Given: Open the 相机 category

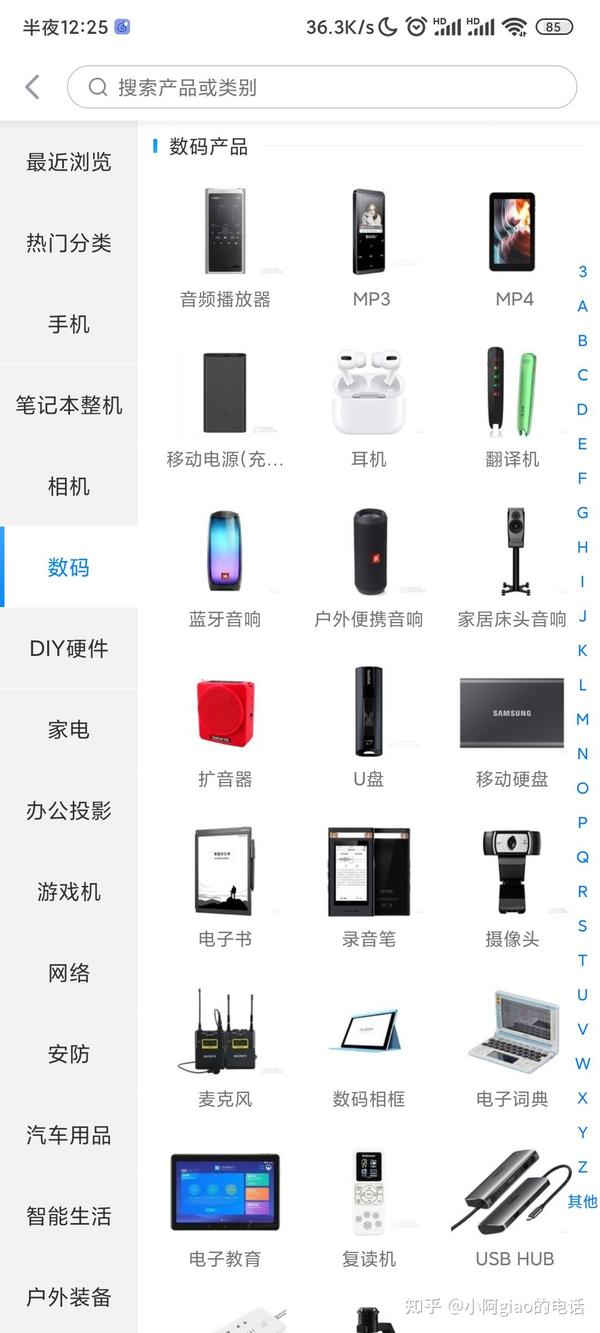Looking at the screenshot, I should coord(68,486).
